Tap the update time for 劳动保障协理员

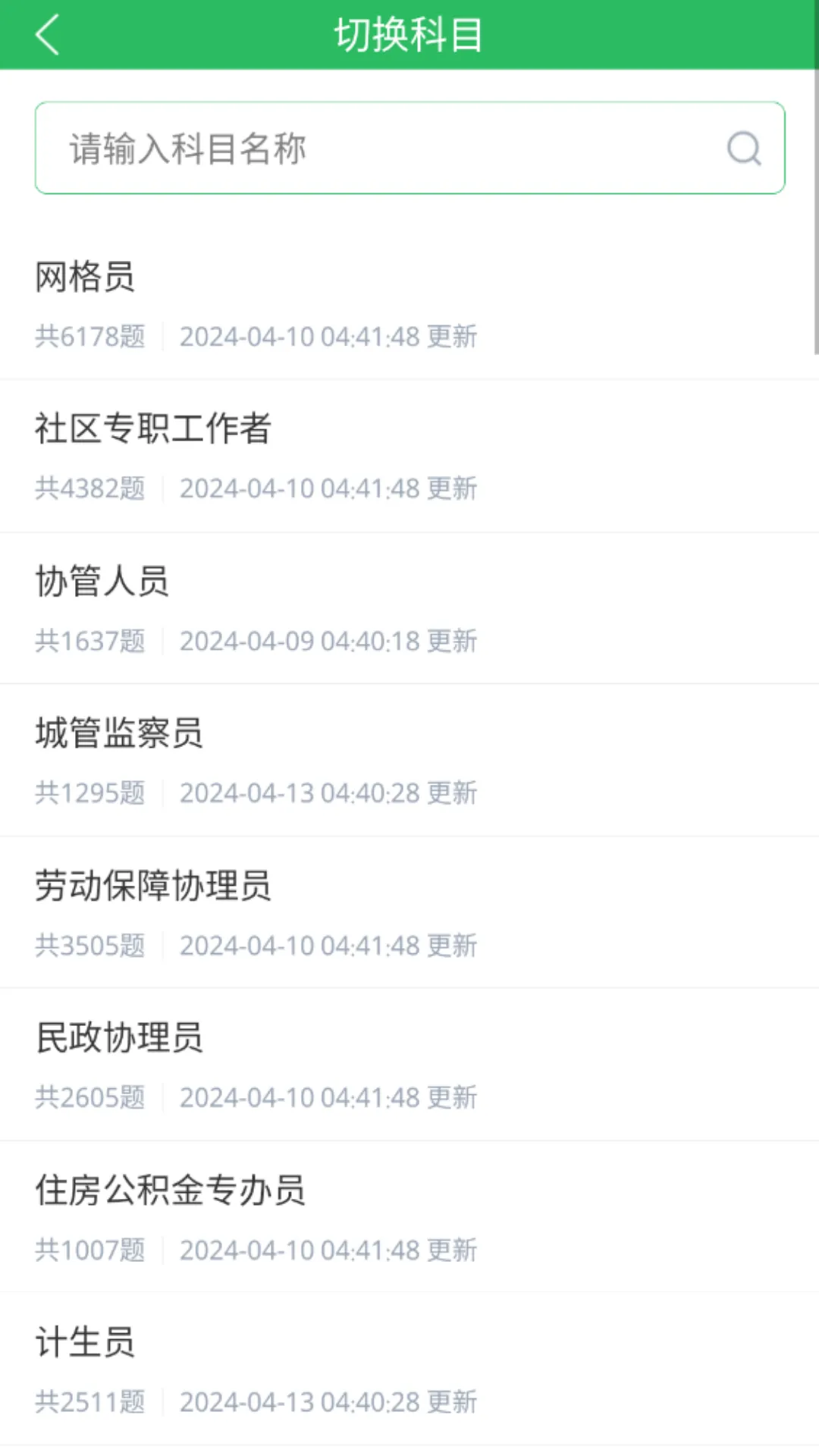pyautogui.click(x=328, y=946)
